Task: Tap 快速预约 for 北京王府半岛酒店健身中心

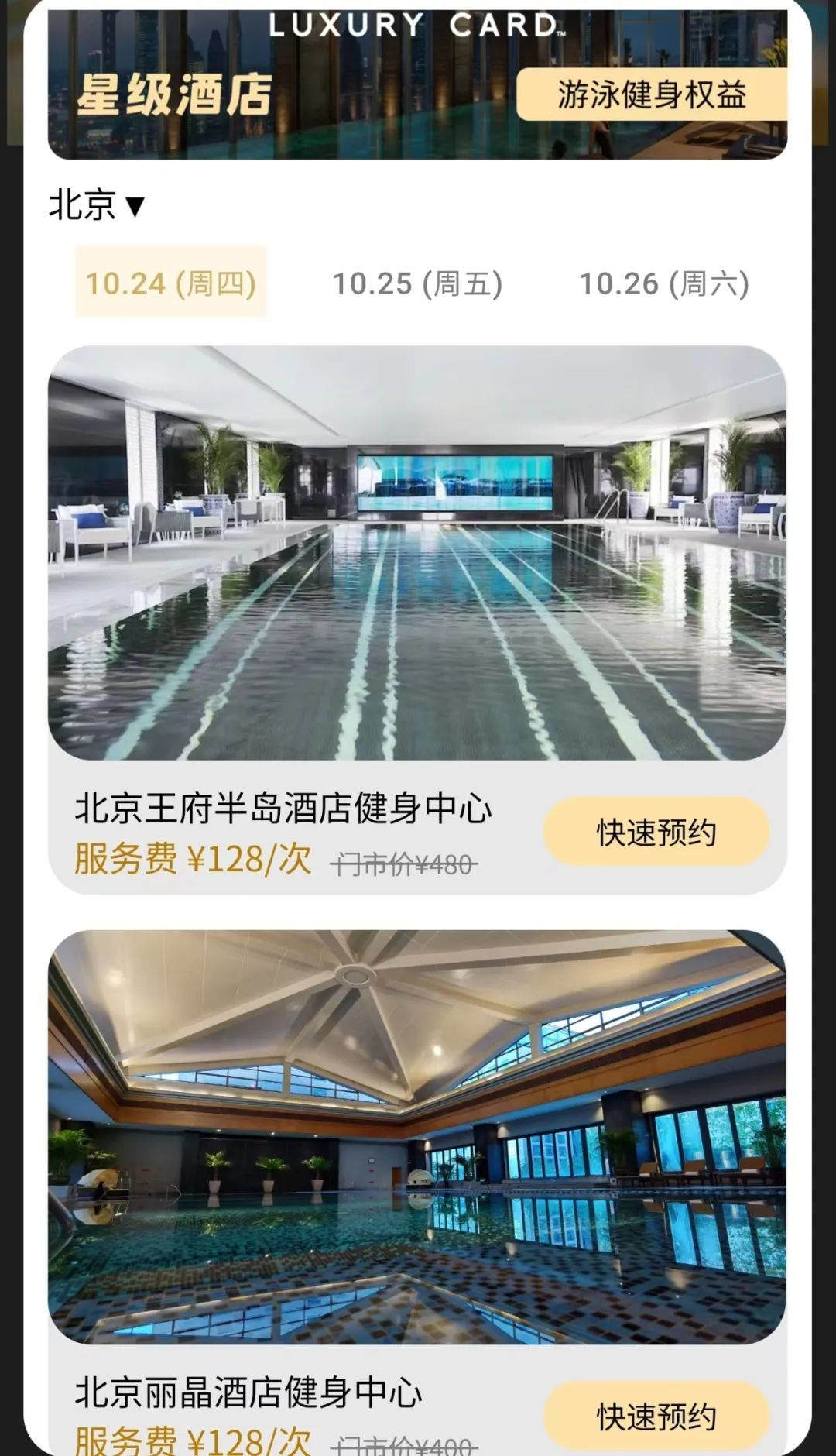Action: (656, 833)
